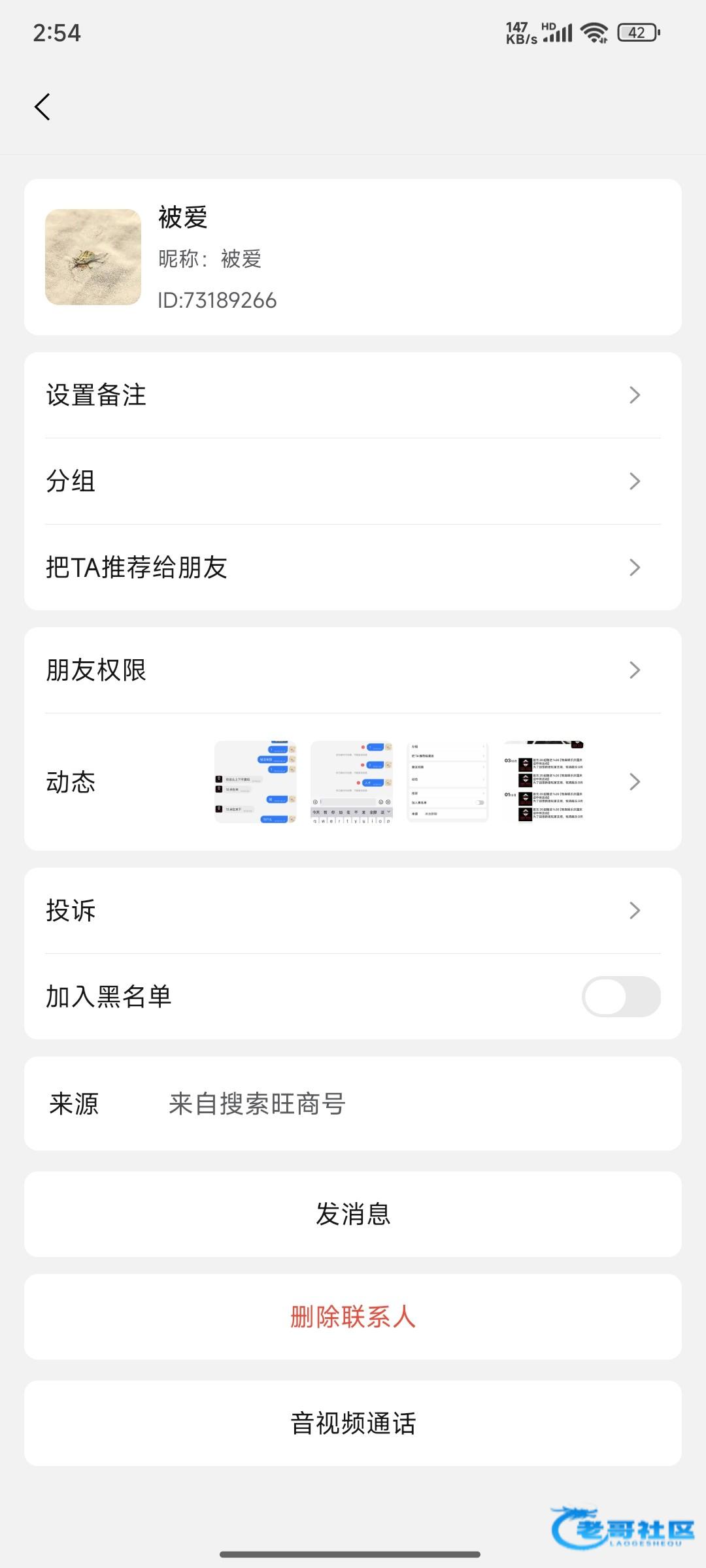Image resolution: width=706 pixels, height=1568 pixels.
Task: Open 朋友权限 settings
Action: pyautogui.click(x=353, y=670)
